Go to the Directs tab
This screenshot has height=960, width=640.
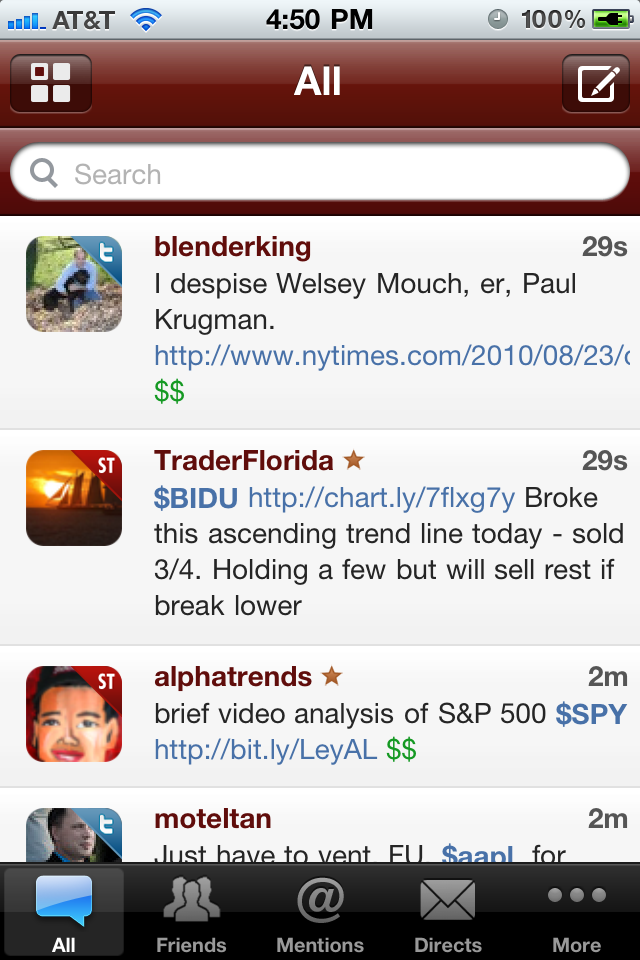pyautogui.click(x=448, y=912)
